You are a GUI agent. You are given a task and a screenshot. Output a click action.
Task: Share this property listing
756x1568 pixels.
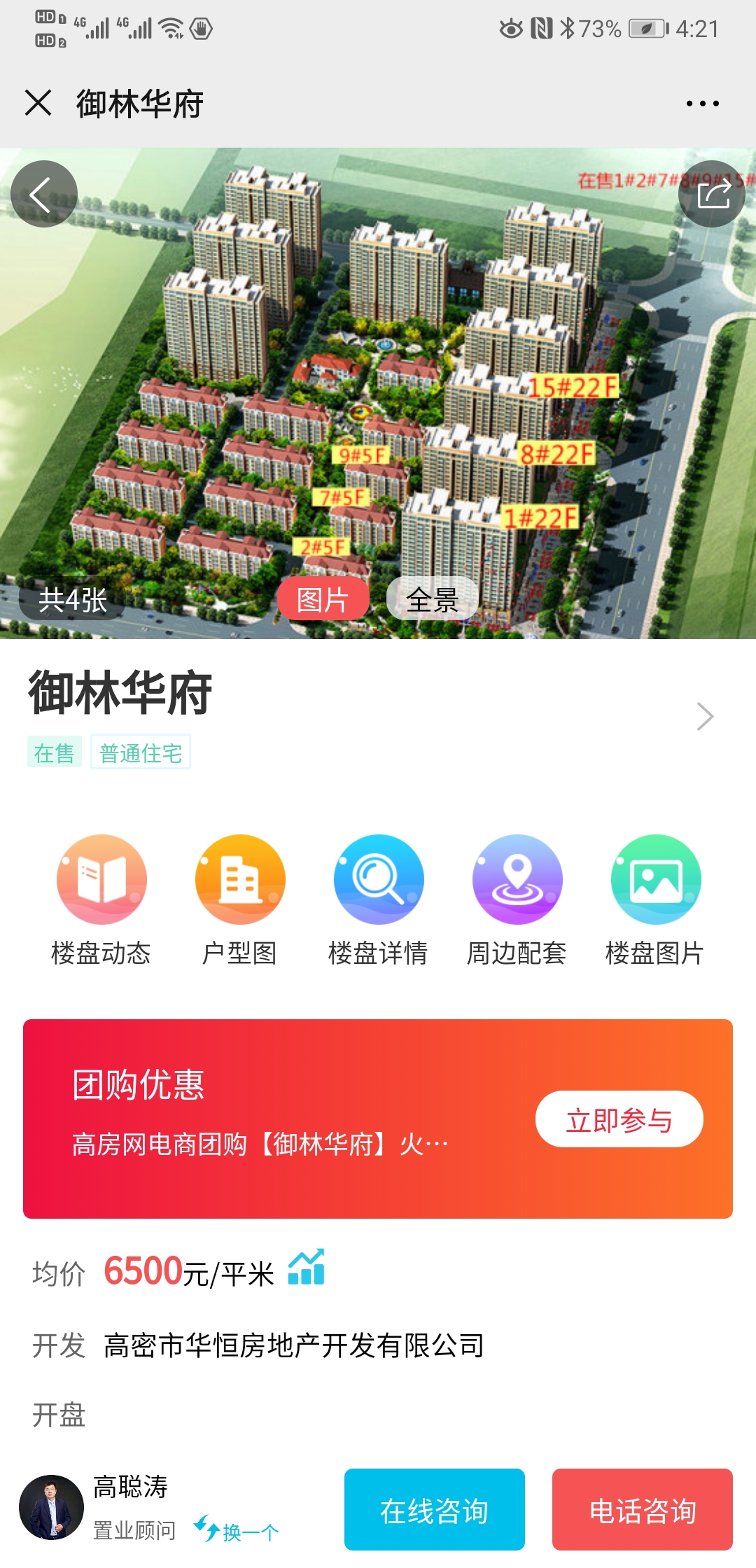pos(712,194)
